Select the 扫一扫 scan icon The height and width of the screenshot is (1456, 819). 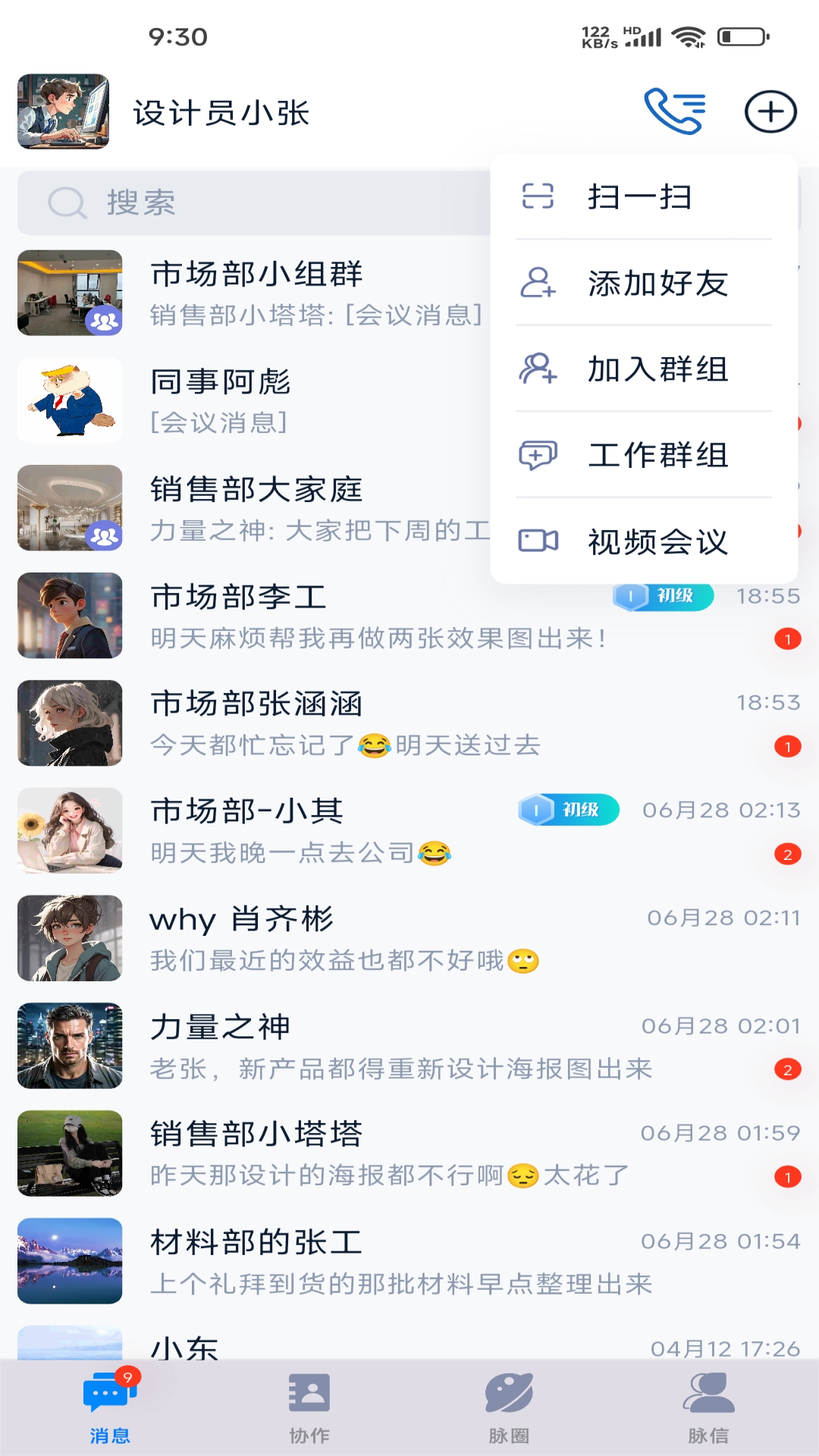(539, 198)
